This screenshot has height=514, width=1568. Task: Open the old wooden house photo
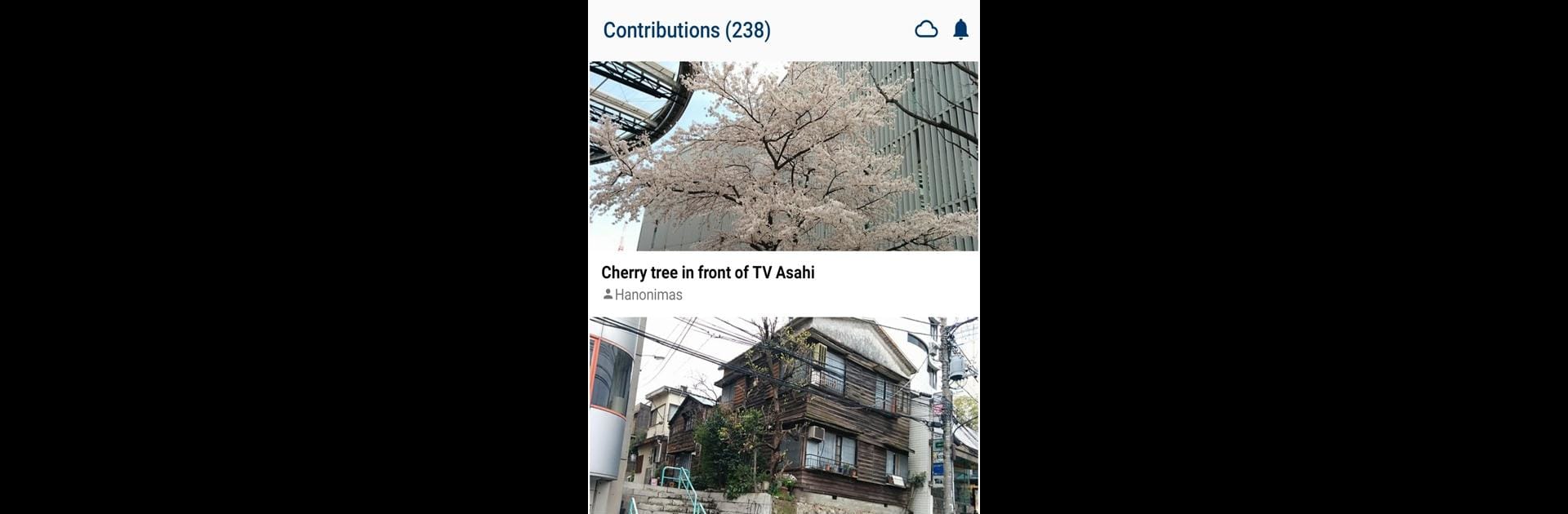coord(783,414)
